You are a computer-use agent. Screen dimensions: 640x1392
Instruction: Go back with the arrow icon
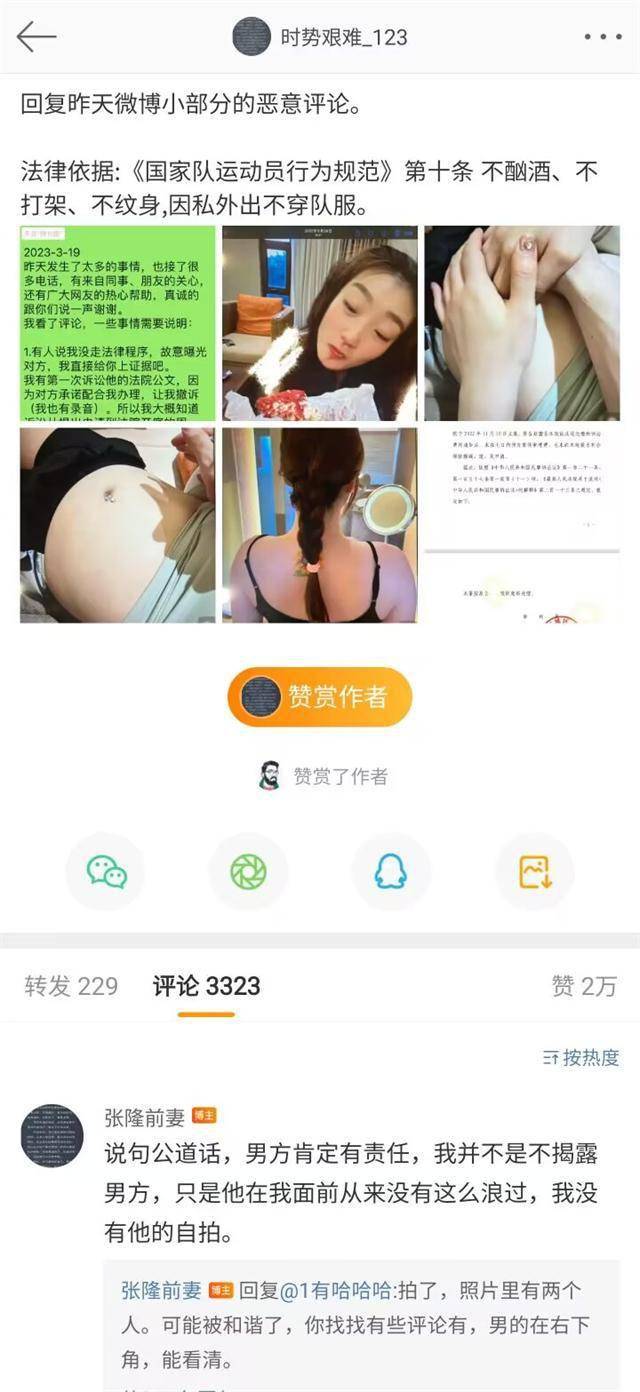pyautogui.click(x=36, y=37)
